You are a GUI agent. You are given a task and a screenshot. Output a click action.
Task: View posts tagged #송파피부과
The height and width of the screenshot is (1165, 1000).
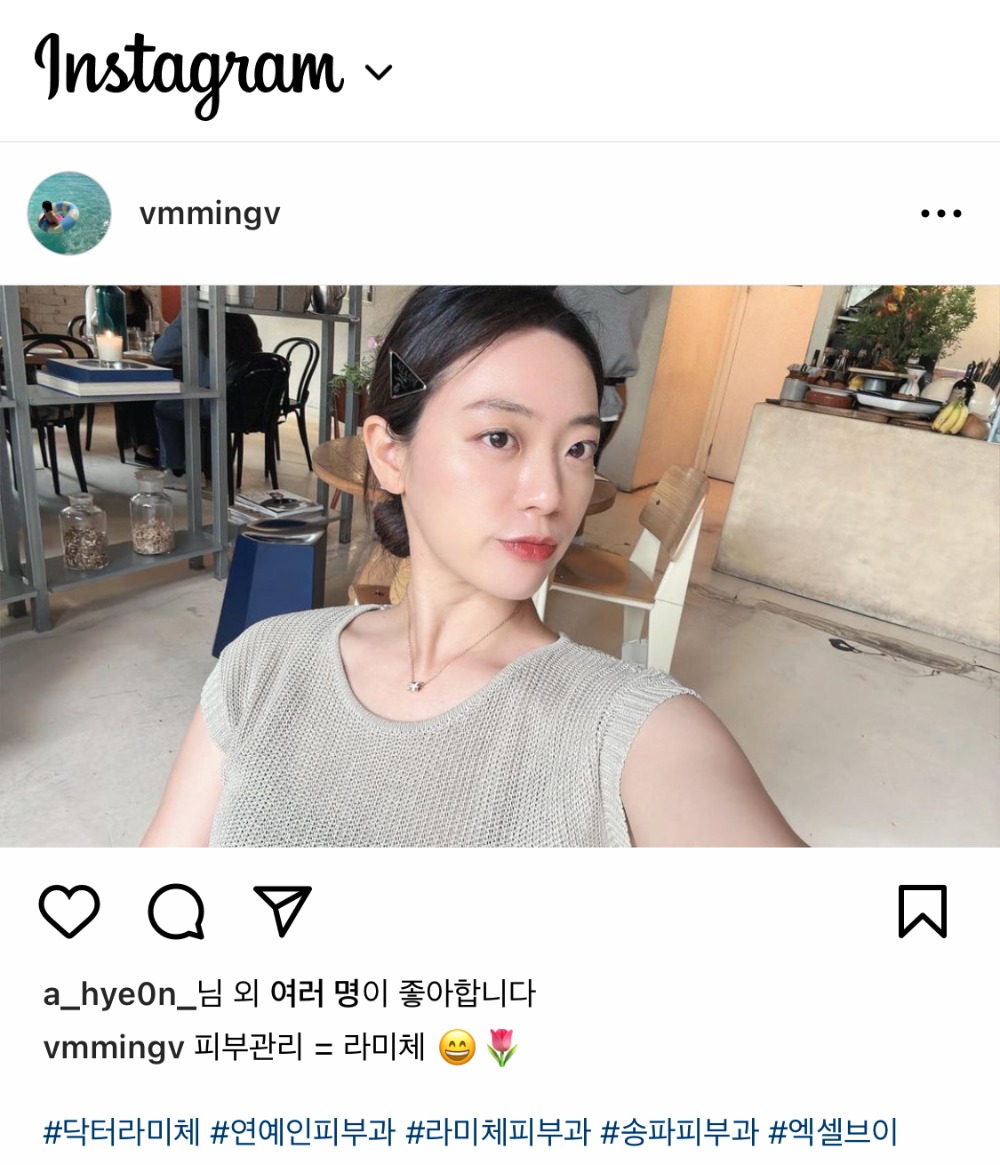pyautogui.click(x=679, y=1133)
